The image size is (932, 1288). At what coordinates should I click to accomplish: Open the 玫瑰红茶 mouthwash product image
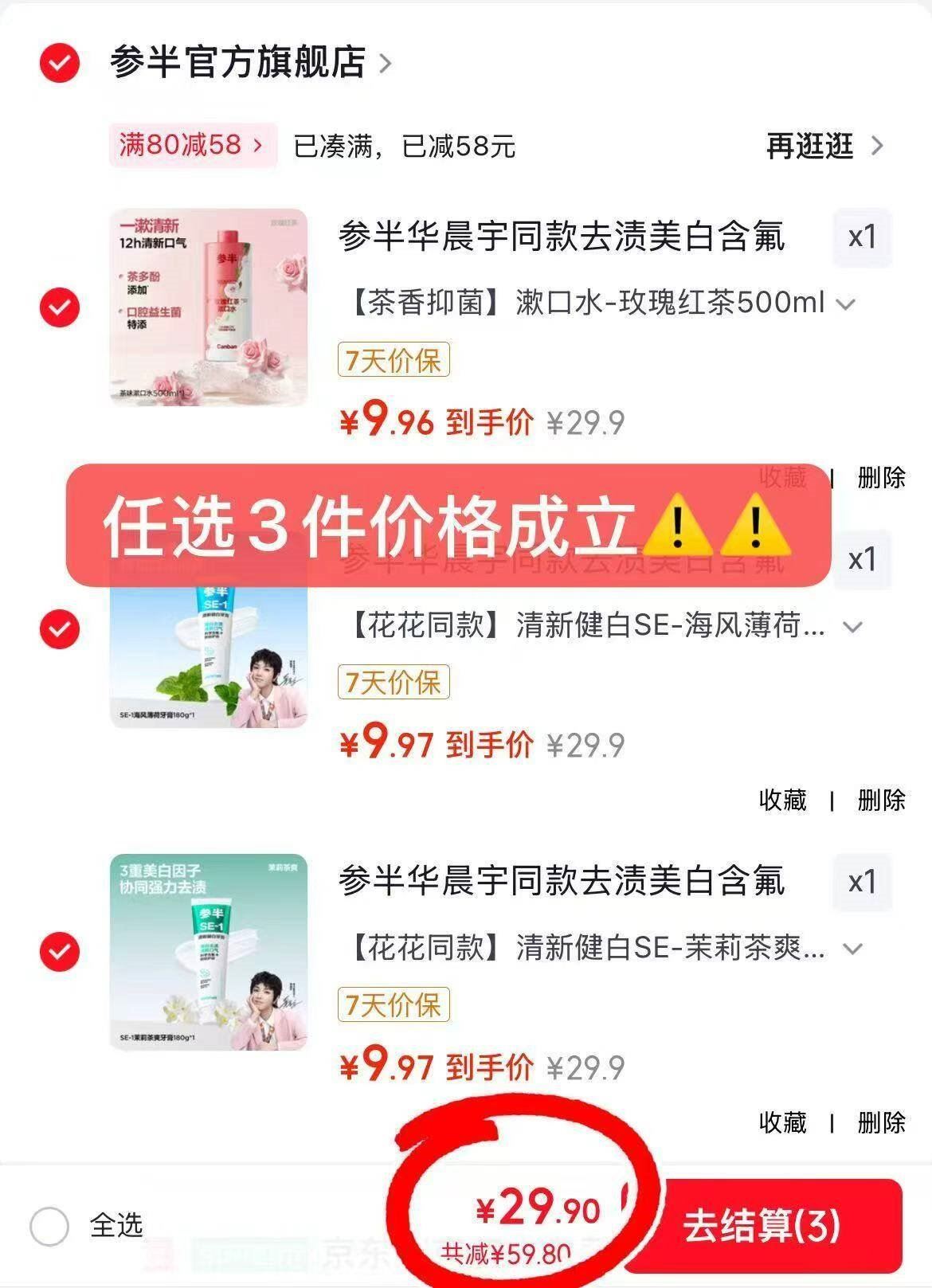click(208, 307)
